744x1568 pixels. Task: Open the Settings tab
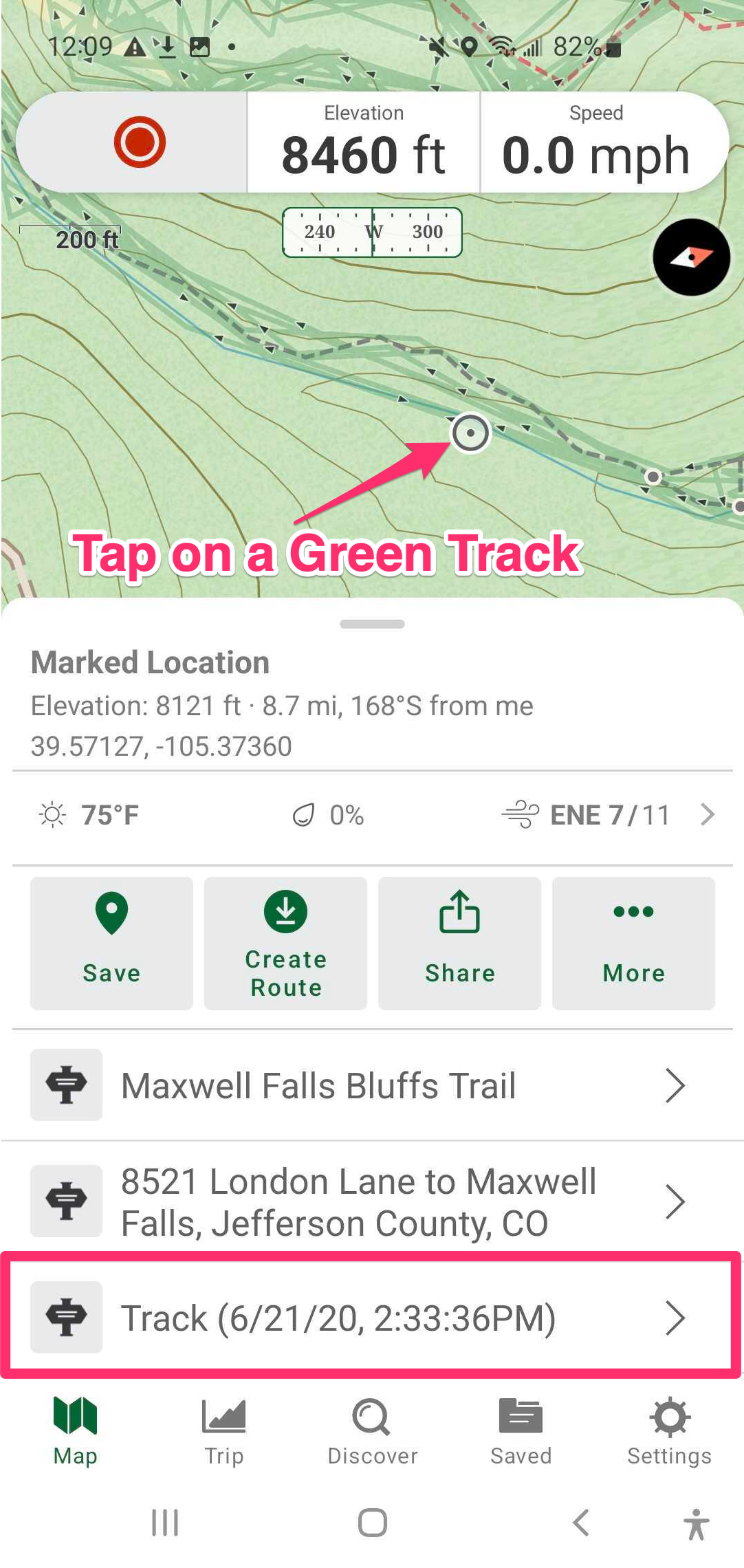pyautogui.click(x=669, y=1433)
